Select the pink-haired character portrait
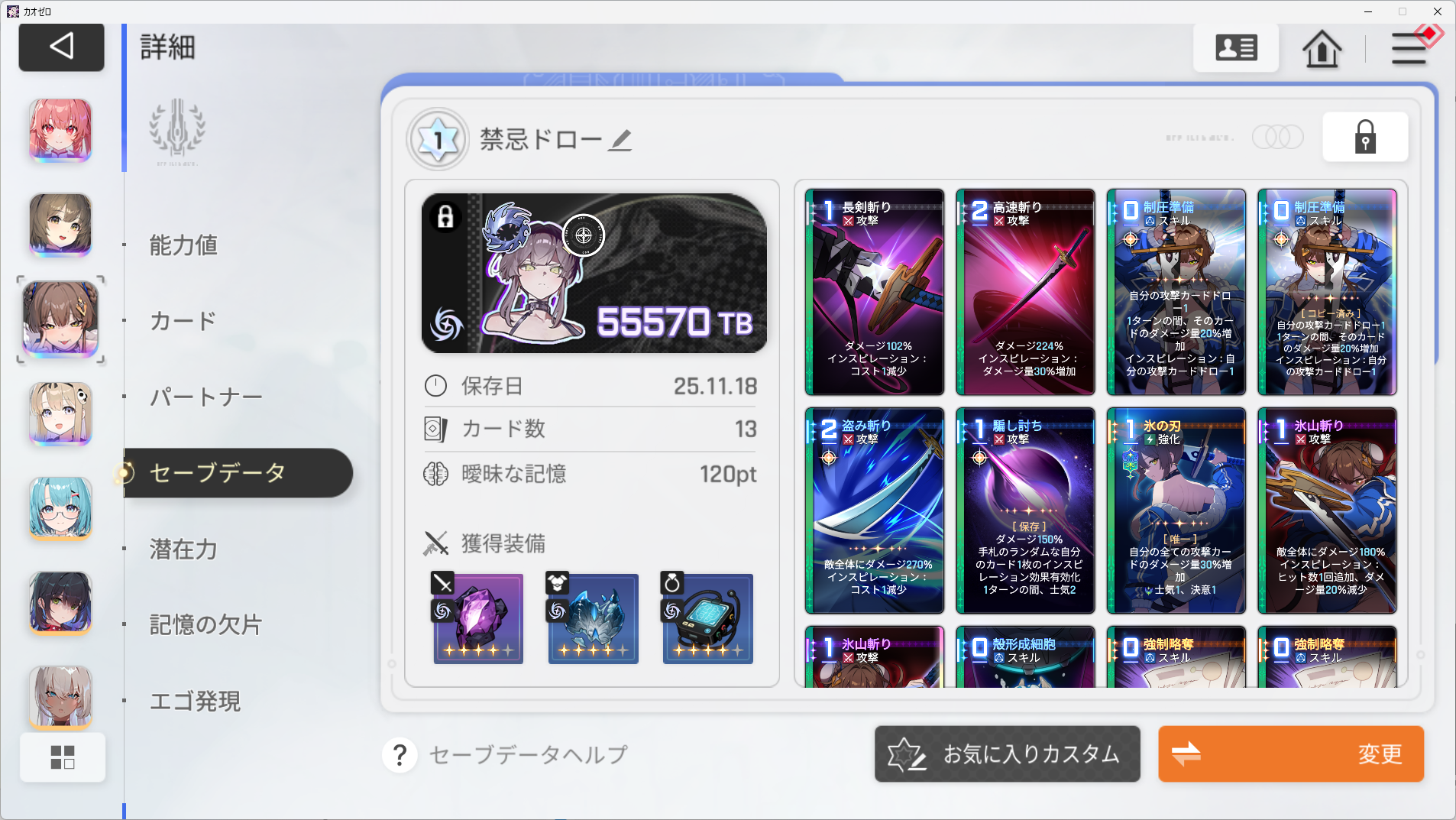Screen dimensions: 1456x820 (60, 130)
